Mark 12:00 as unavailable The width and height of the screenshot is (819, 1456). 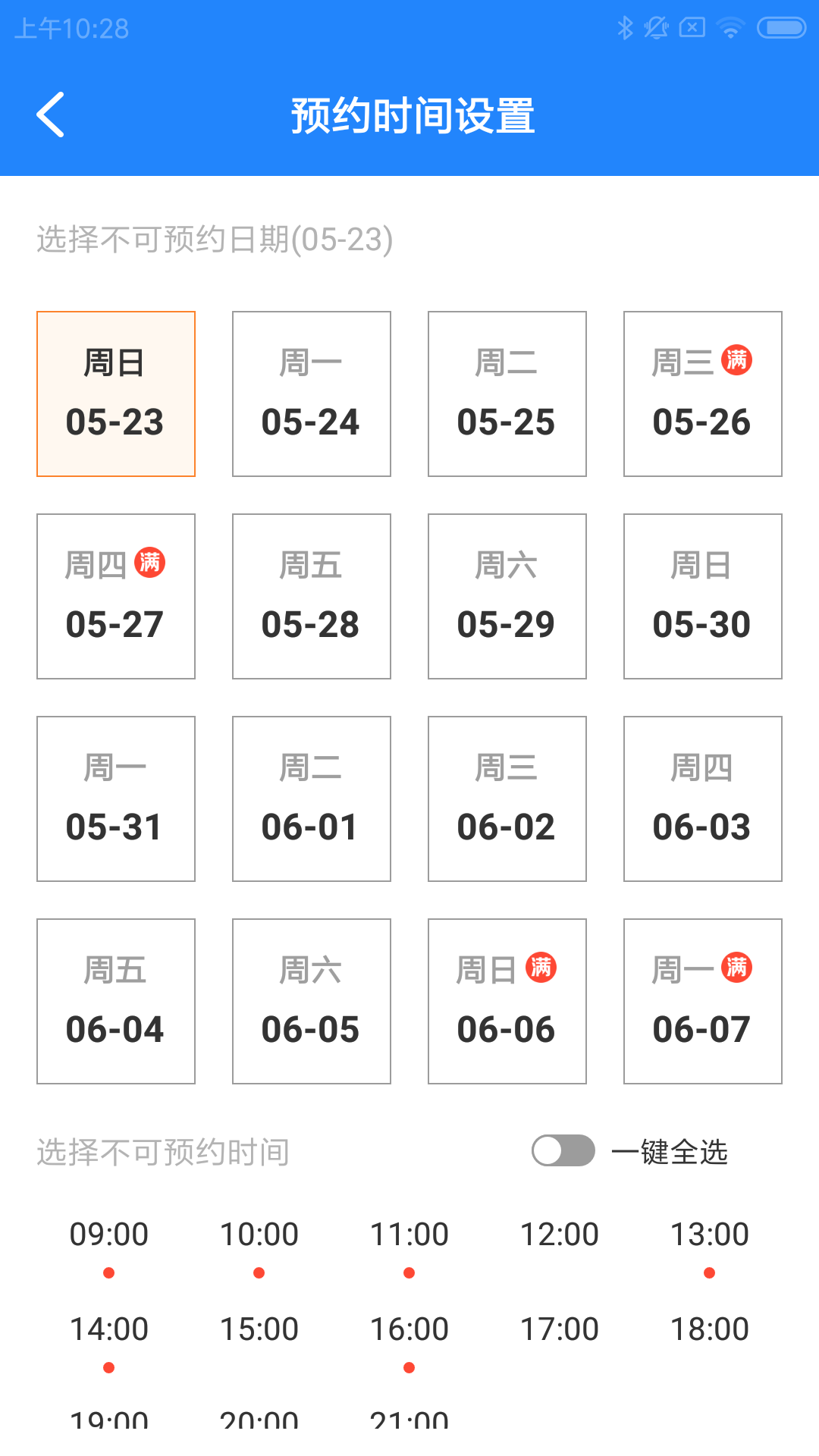point(560,1235)
